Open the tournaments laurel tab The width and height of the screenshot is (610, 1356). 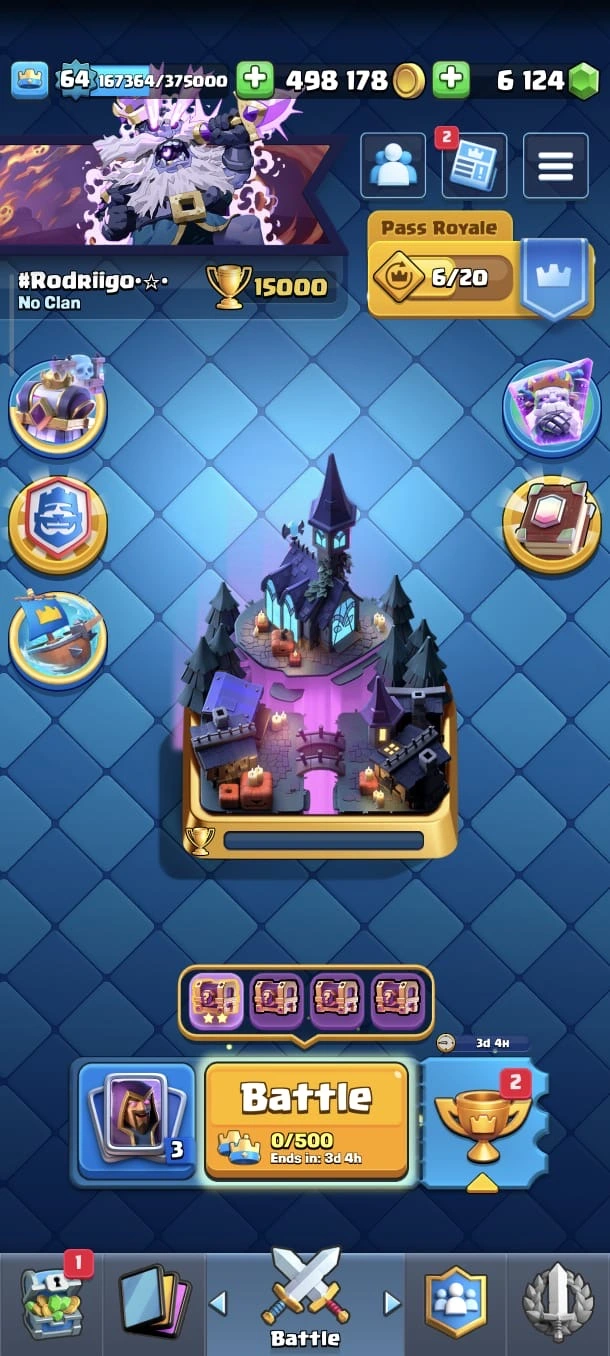click(x=557, y=1300)
